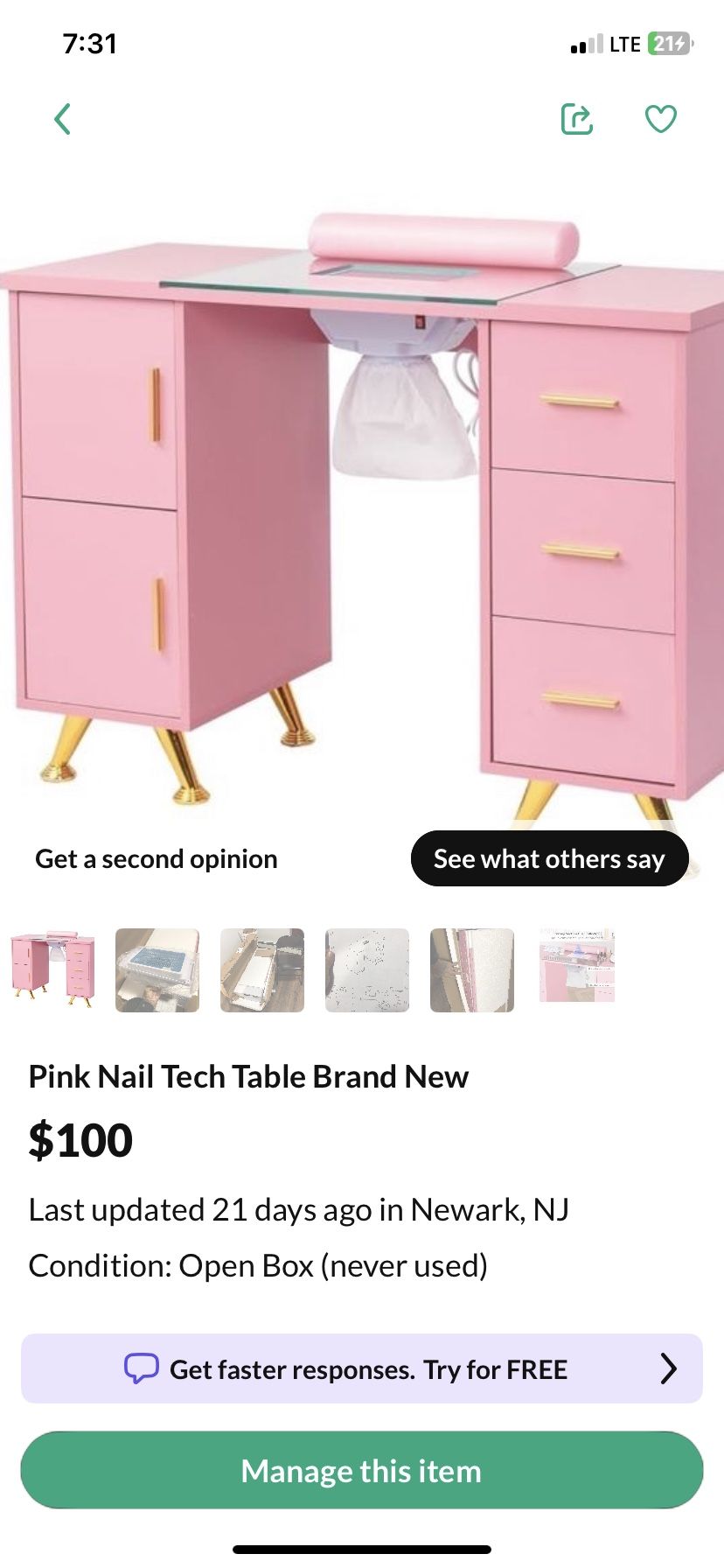Go back using the arrow icon
This screenshot has height=1568, width=724.
62,119
